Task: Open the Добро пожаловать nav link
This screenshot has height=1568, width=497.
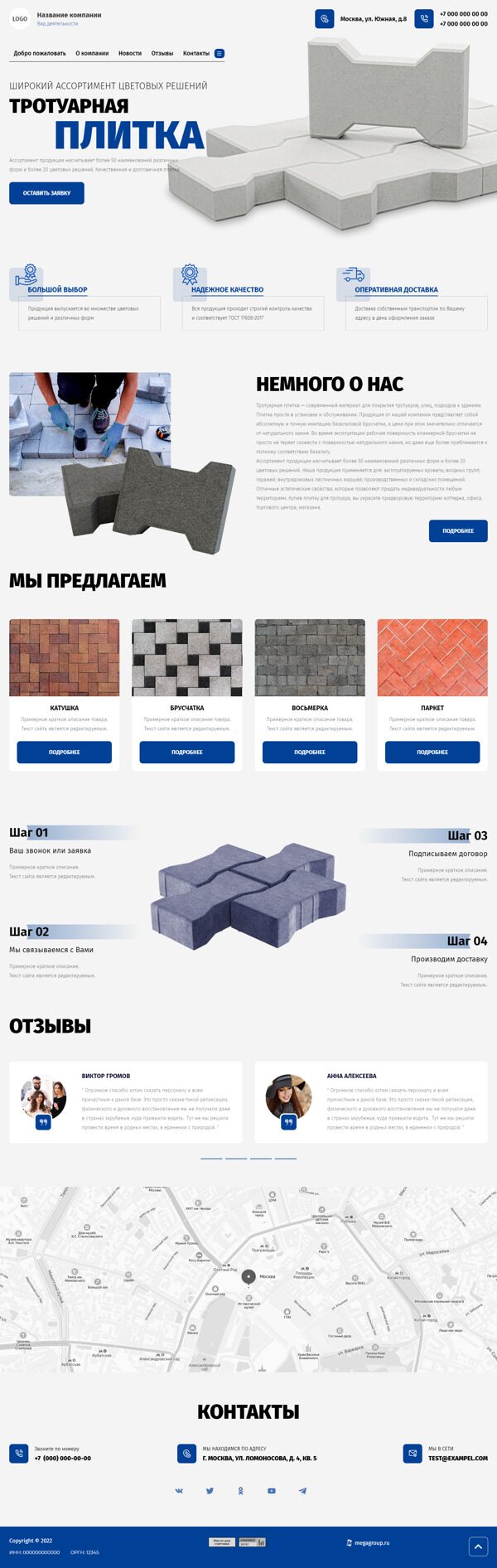Action: click(x=39, y=53)
